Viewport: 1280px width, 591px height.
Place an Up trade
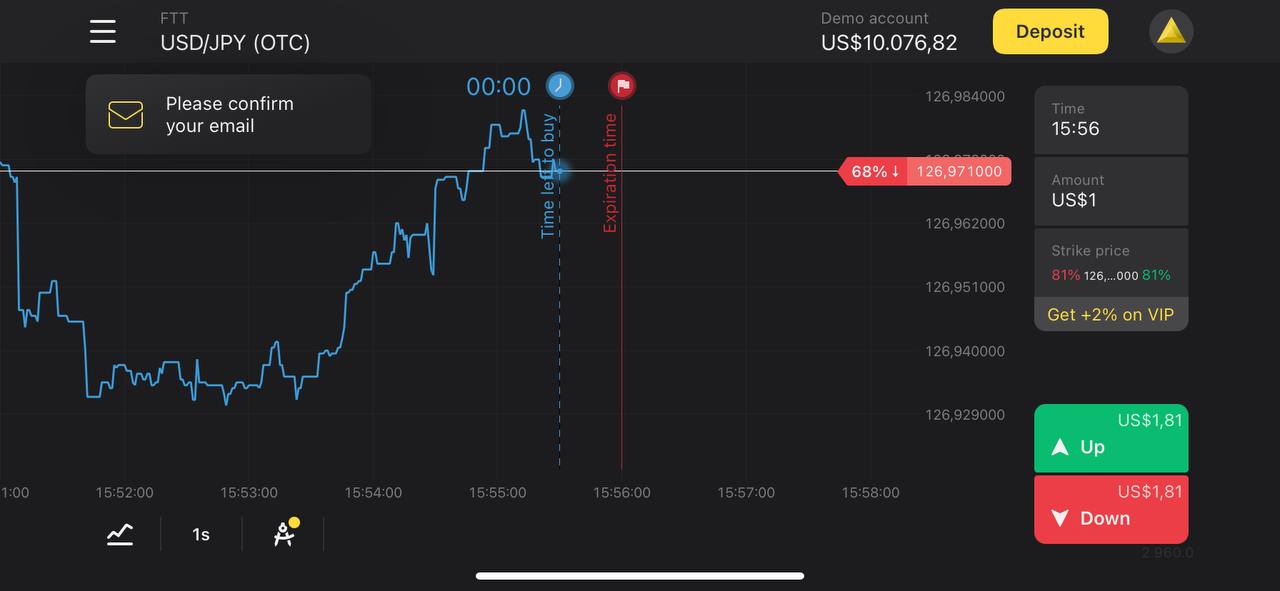tap(1110, 438)
